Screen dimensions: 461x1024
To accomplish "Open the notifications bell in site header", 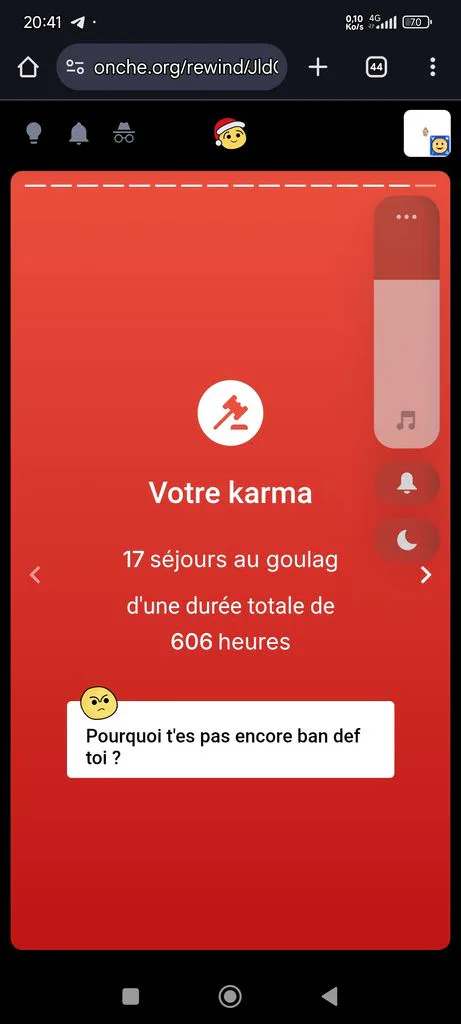I will (78, 133).
